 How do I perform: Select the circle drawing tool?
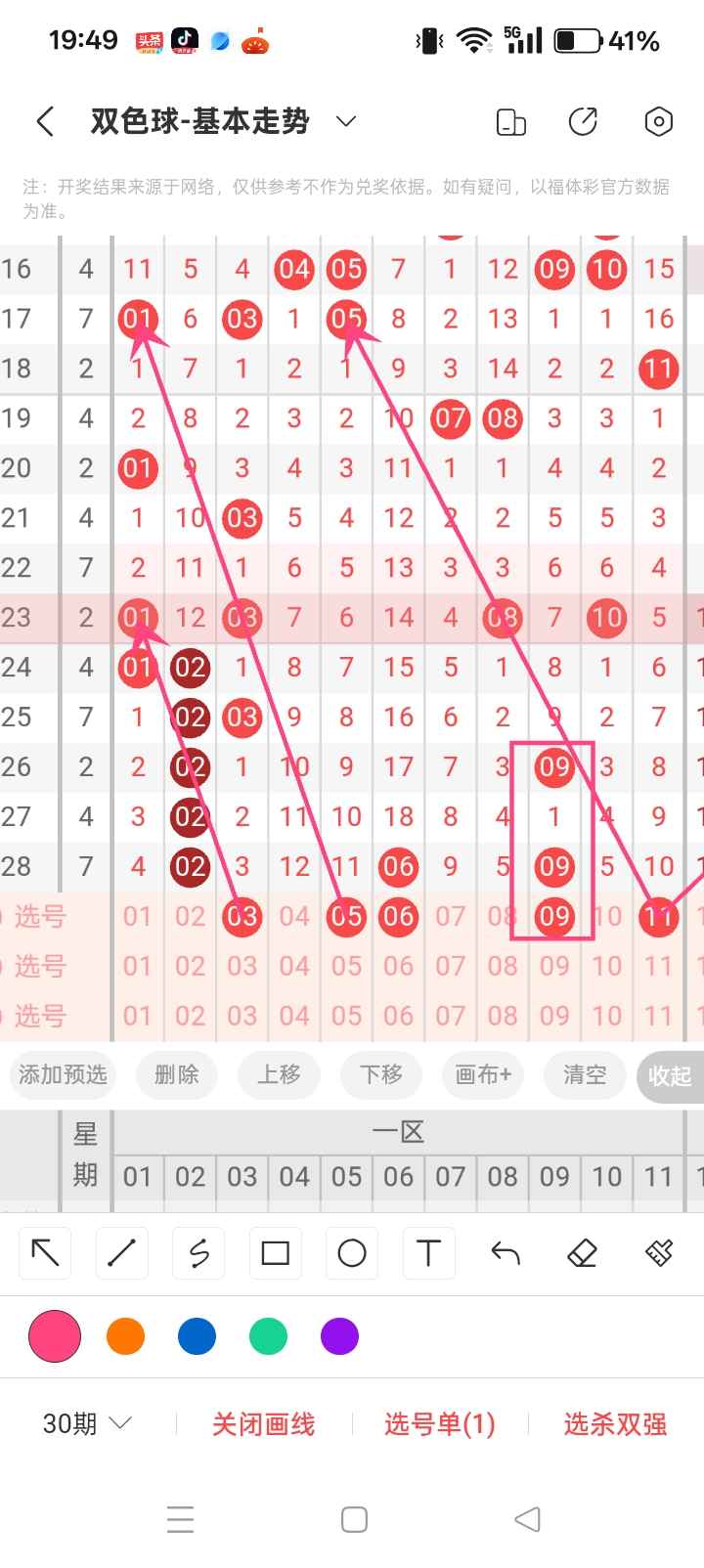[351, 1252]
